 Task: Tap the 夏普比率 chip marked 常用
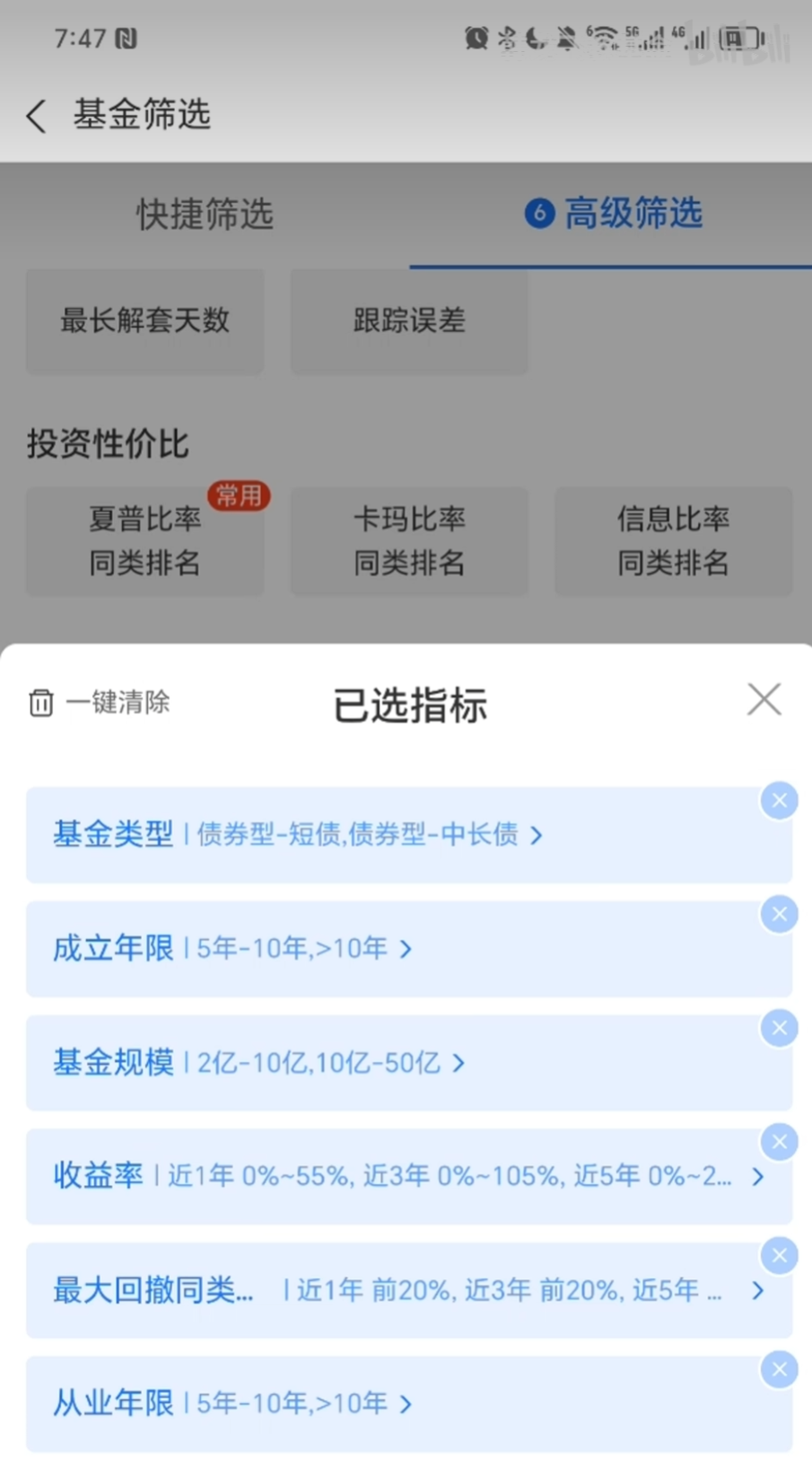[144, 540]
